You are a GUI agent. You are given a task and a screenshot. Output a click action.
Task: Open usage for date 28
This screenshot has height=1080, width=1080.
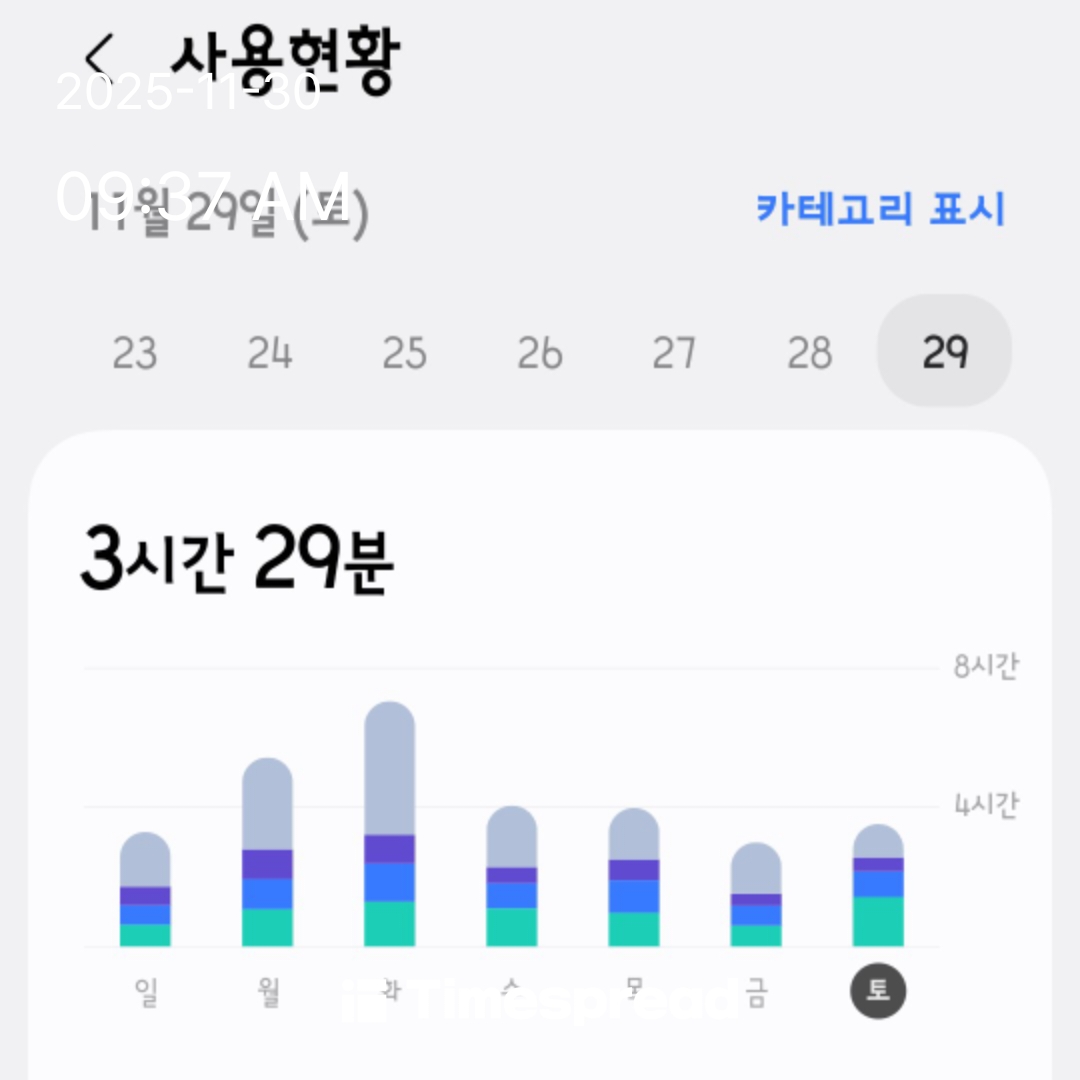pos(809,352)
